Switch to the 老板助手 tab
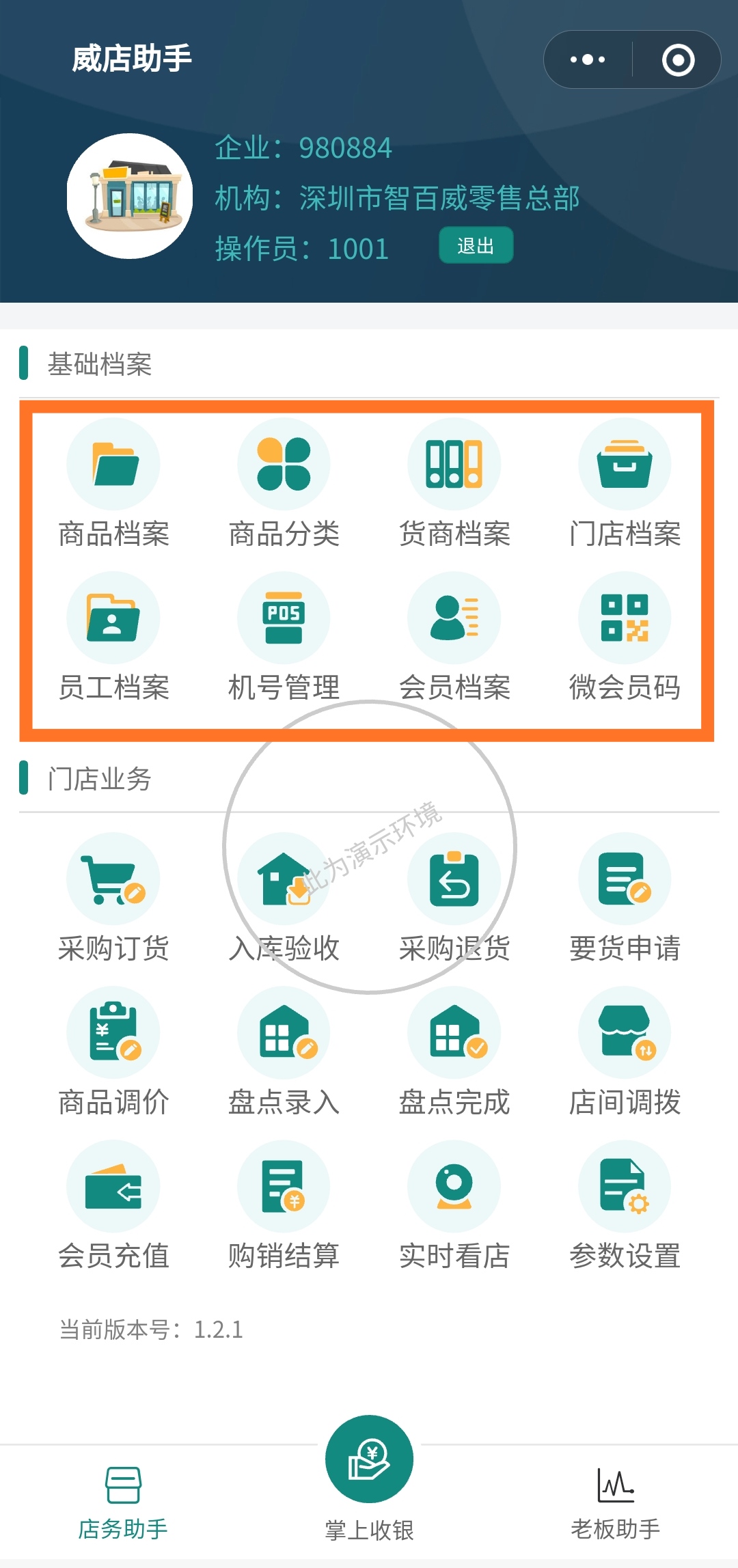Viewport: 738px width, 1568px height. pos(615,1500)
